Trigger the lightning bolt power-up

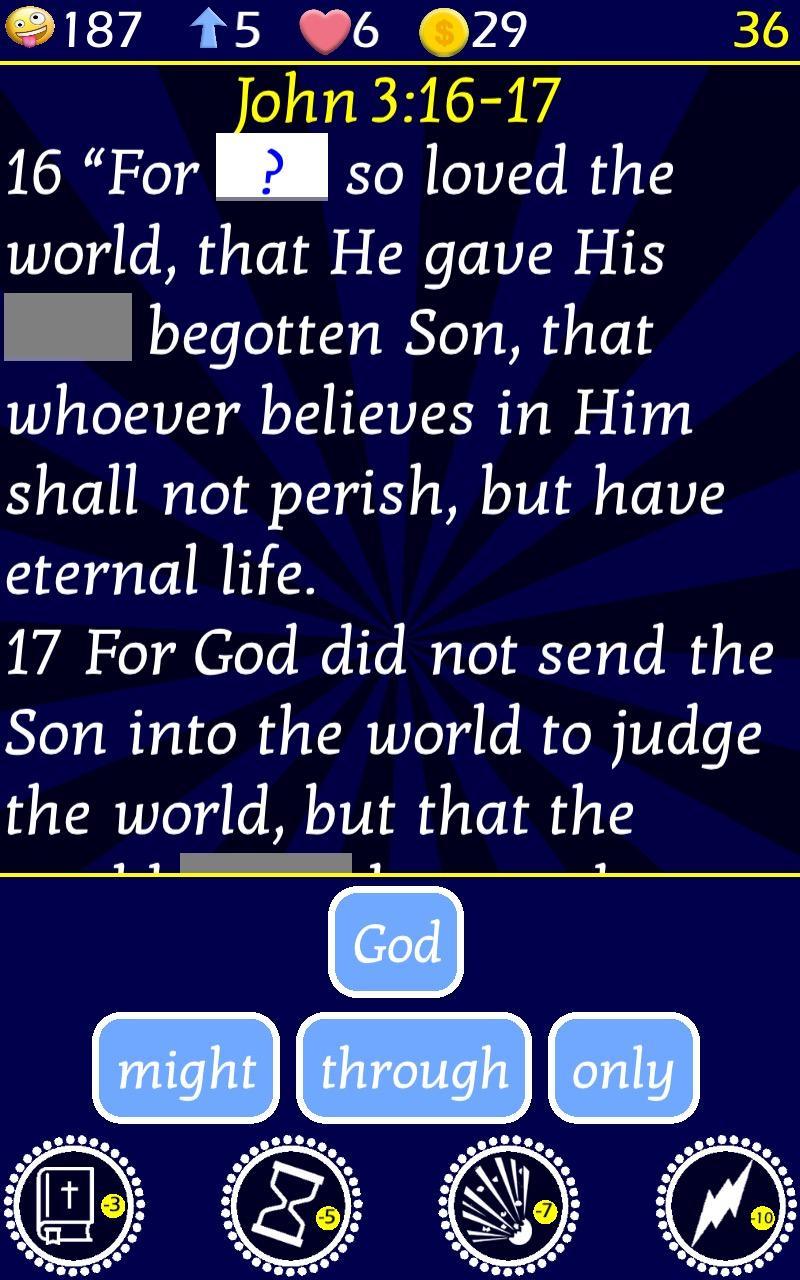click(726, 1206)
